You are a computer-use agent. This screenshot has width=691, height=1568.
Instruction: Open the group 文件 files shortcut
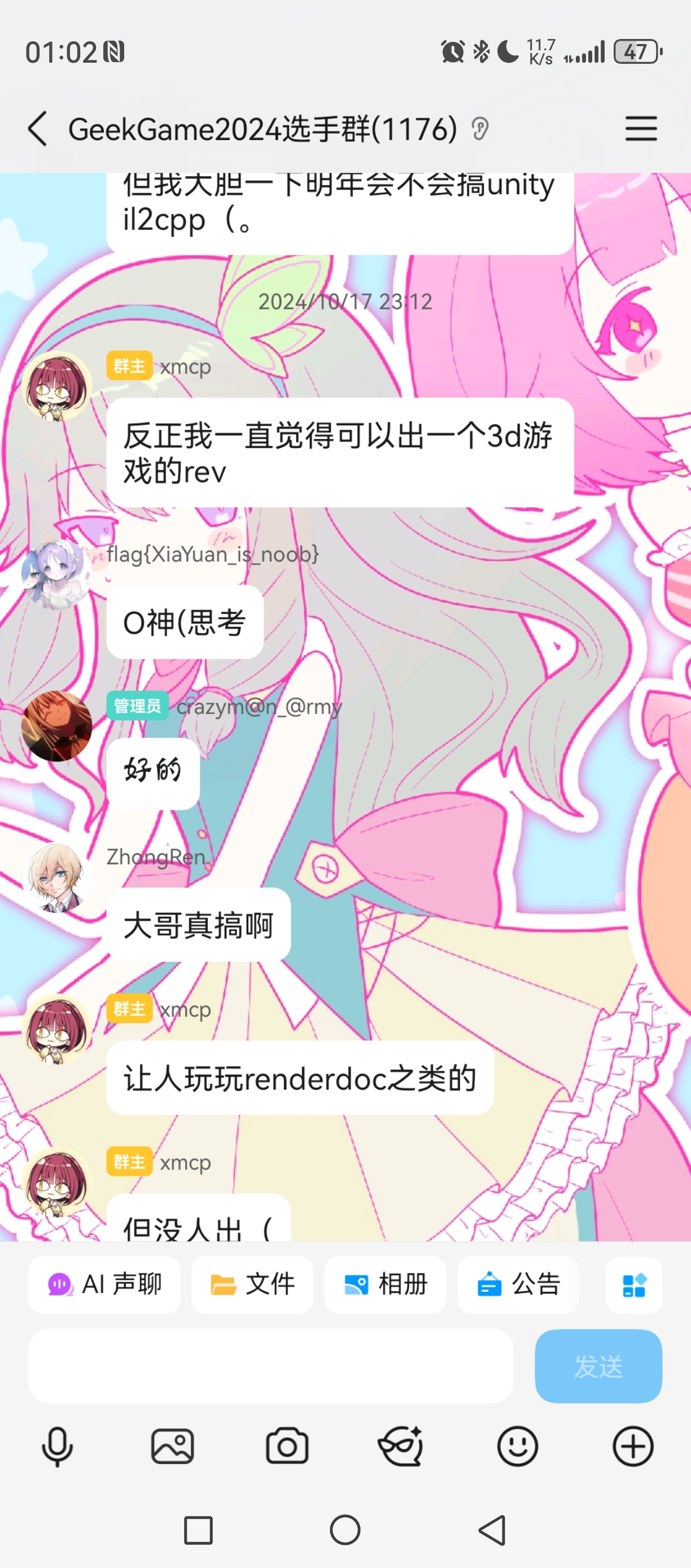tap(252, 1284)
